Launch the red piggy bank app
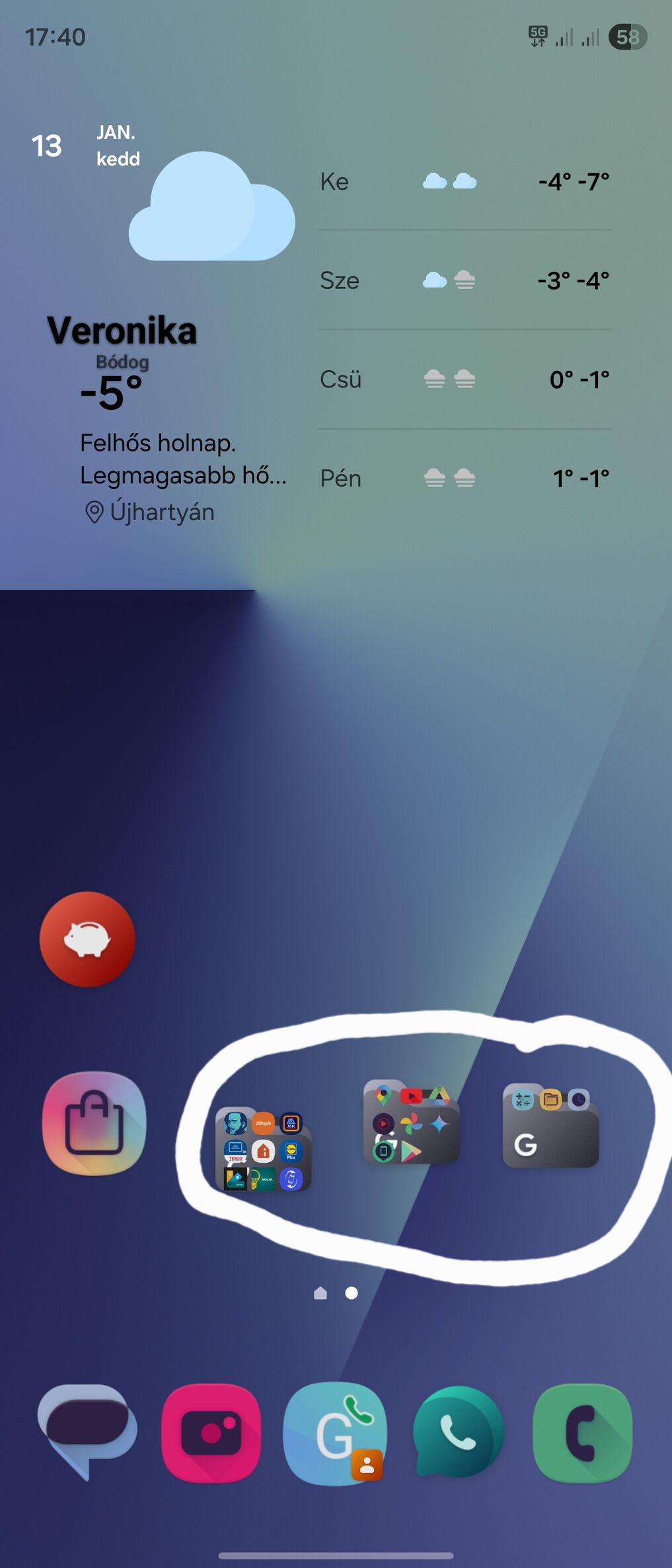672x1568 pixels. (87, 939)
